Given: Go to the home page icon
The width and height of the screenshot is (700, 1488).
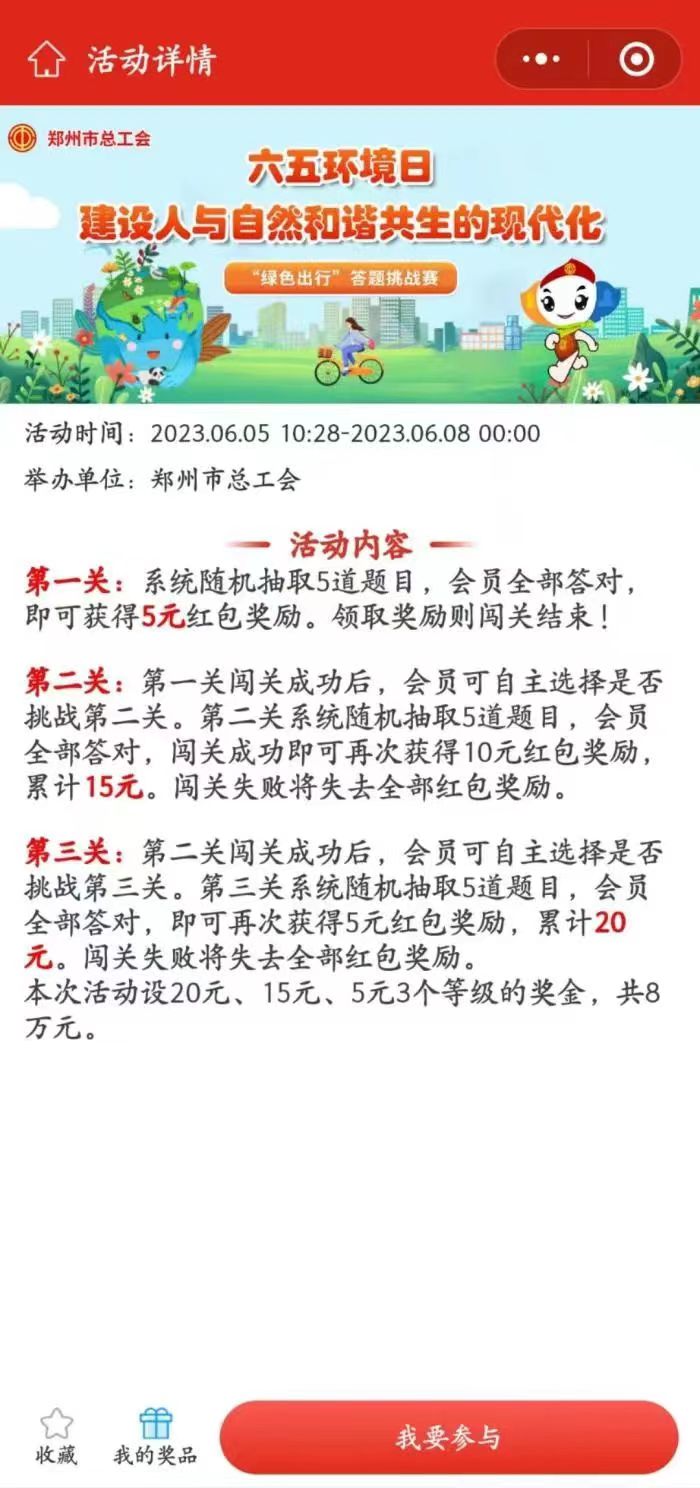Looking at the screenshot, I should point(46,59).
